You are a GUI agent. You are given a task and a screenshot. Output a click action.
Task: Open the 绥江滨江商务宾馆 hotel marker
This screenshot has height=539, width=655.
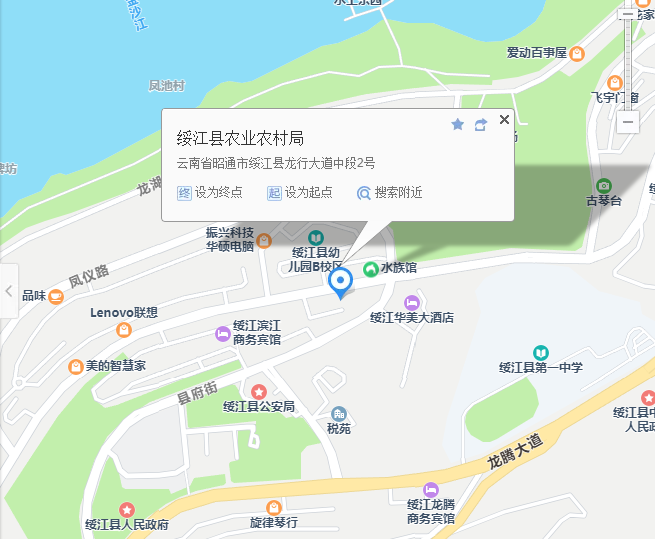click(223, 333)
